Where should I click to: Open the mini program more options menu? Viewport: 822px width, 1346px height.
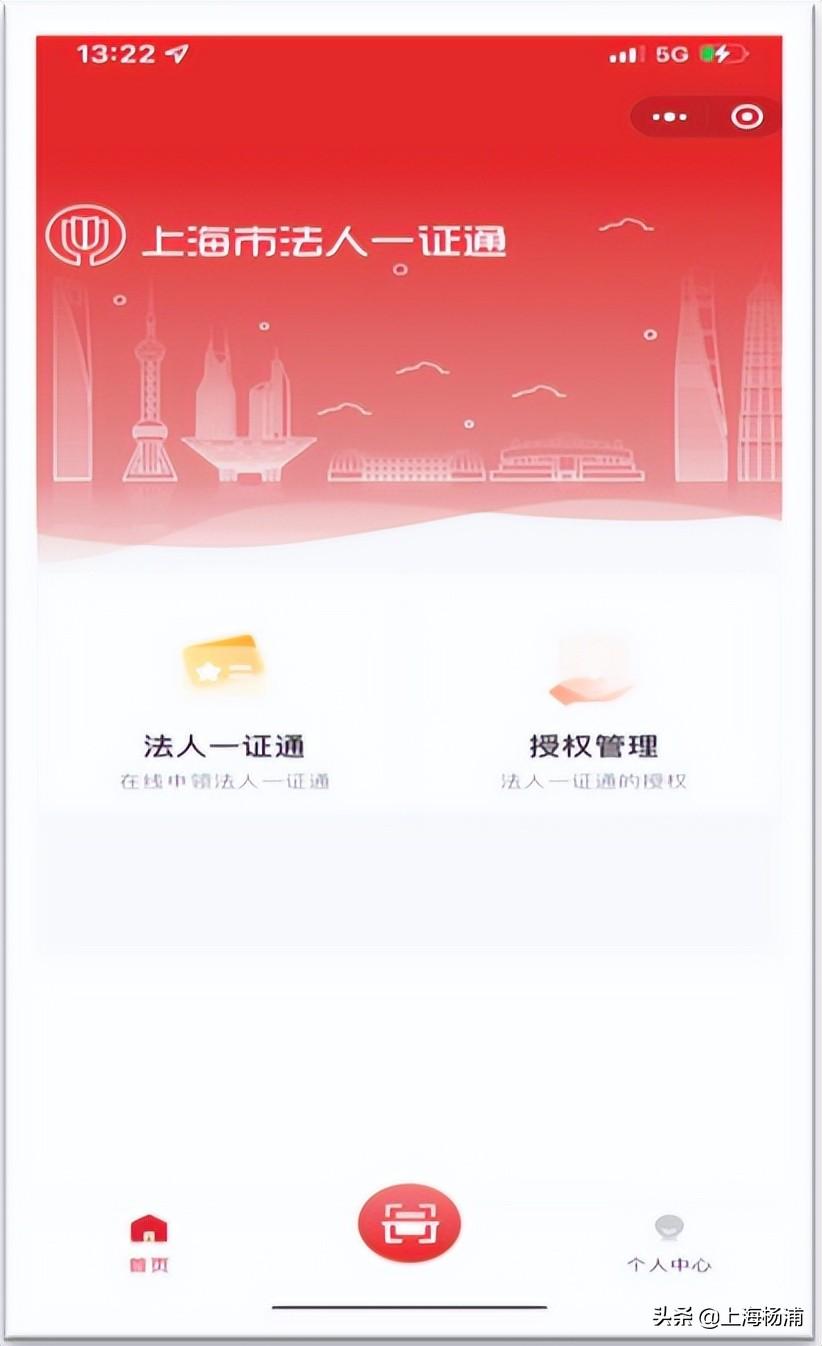(x=669, y=118)
